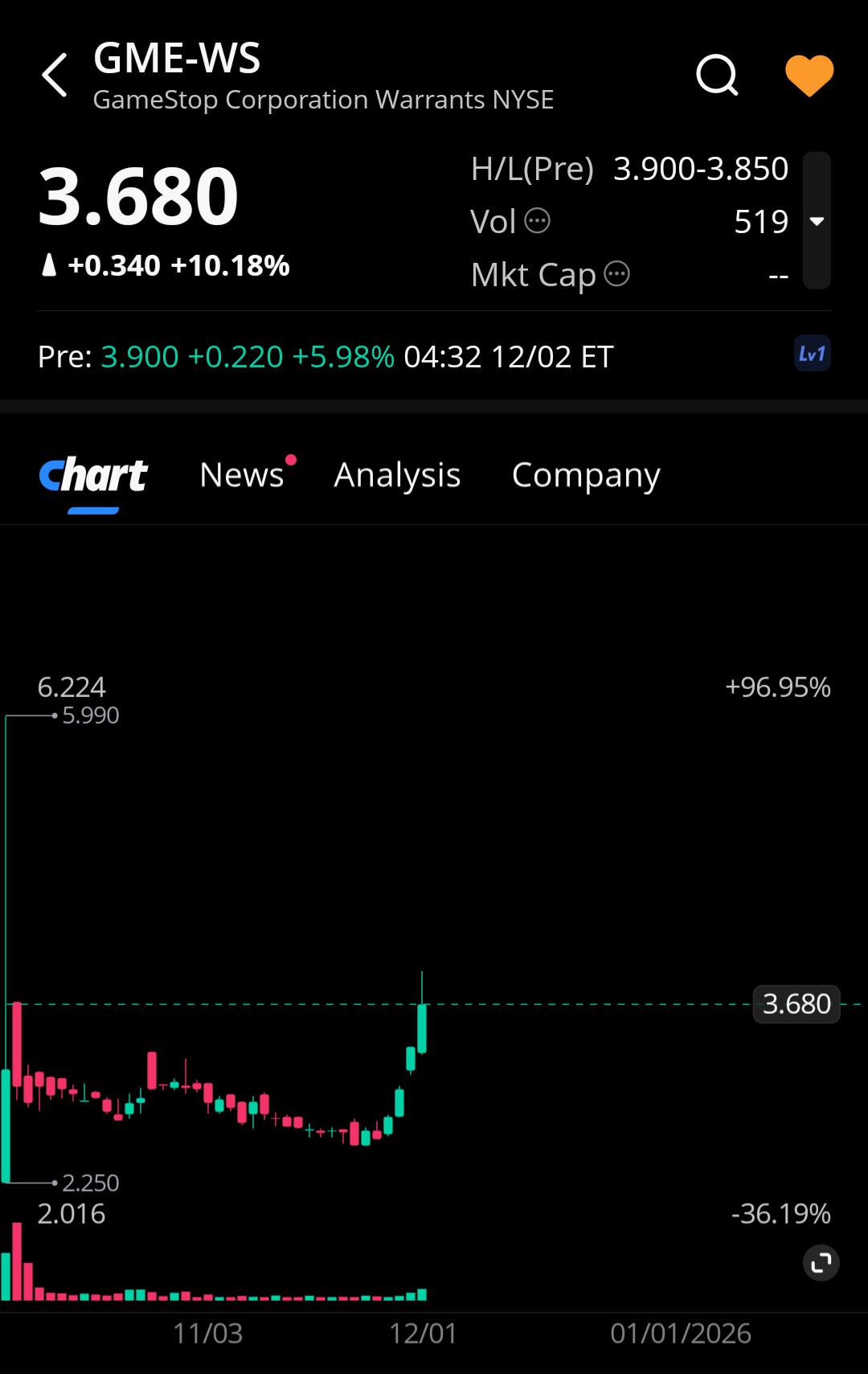868x1374 pixels.
Task: Open the Lv1 quote level badge
Action: tap(812, 354)
